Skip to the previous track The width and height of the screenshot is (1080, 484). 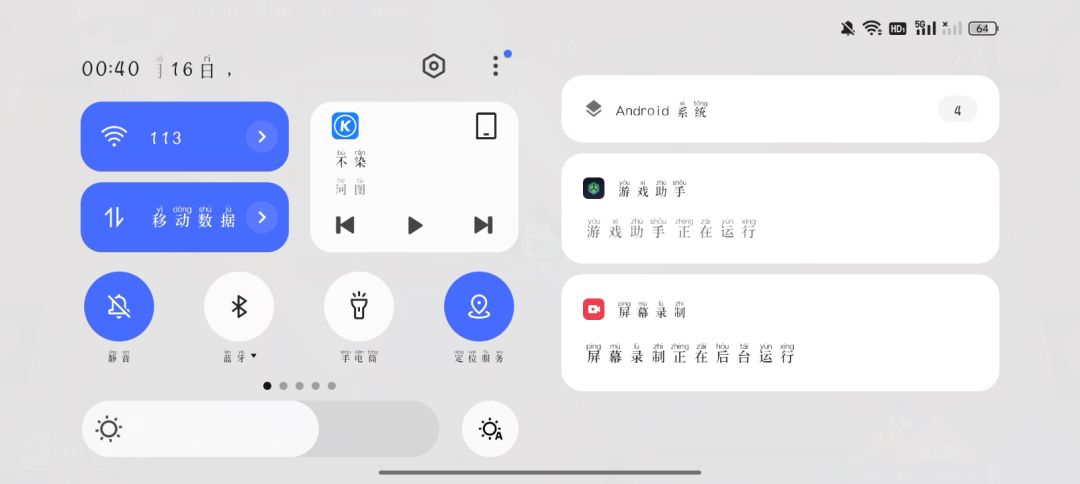tap(345, 225)
